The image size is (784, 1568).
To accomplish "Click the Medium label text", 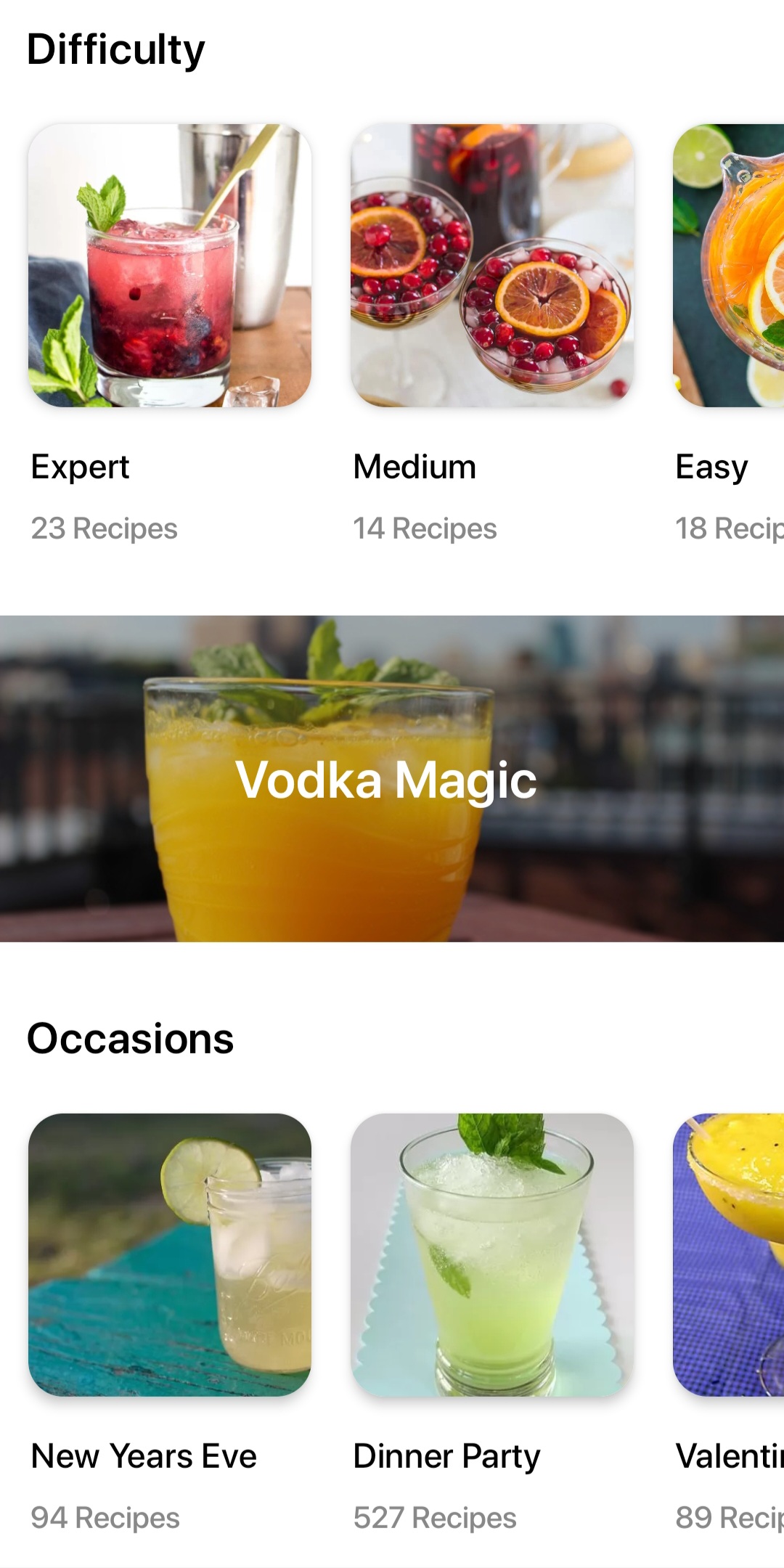I will click(x=414, y=465).
